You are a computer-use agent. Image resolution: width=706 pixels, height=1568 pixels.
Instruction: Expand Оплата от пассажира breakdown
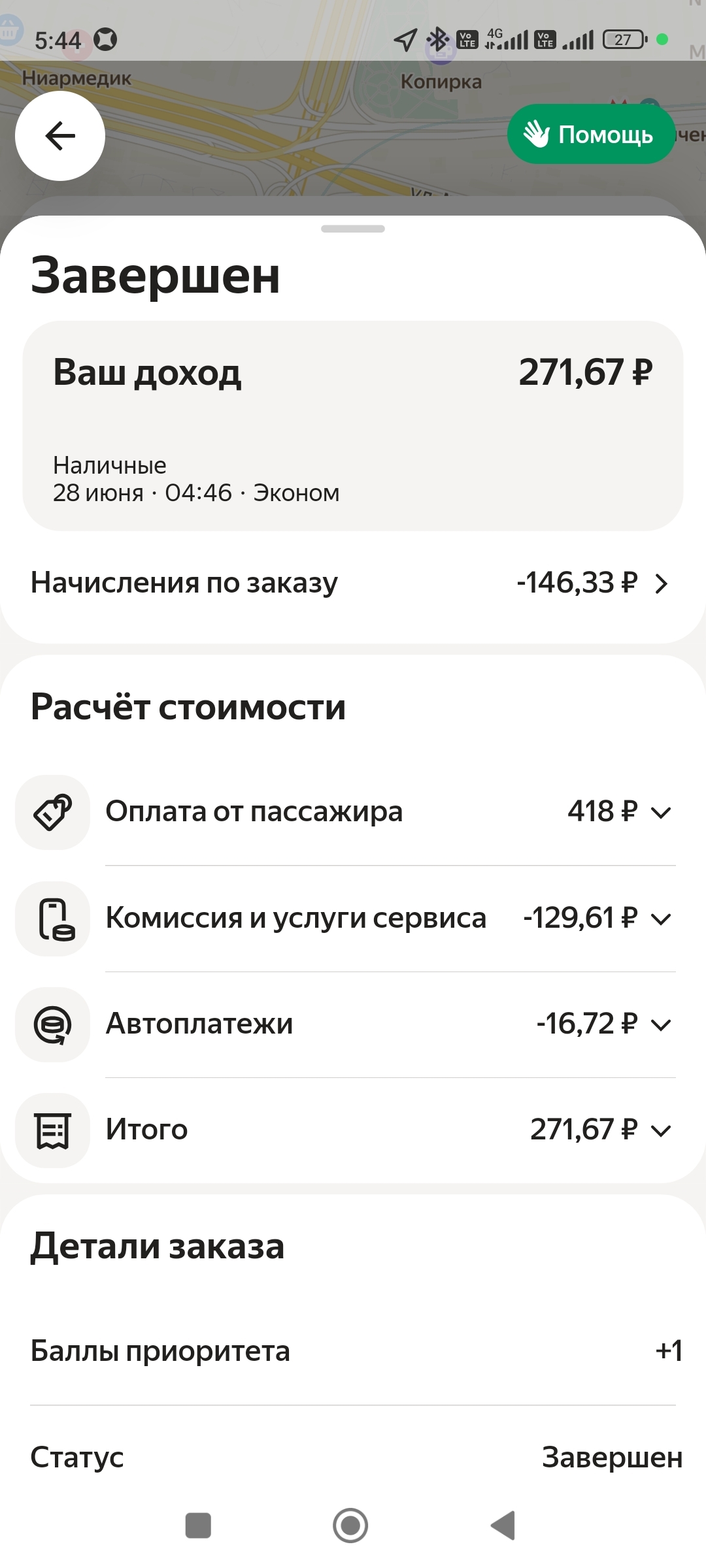point(661,812)
